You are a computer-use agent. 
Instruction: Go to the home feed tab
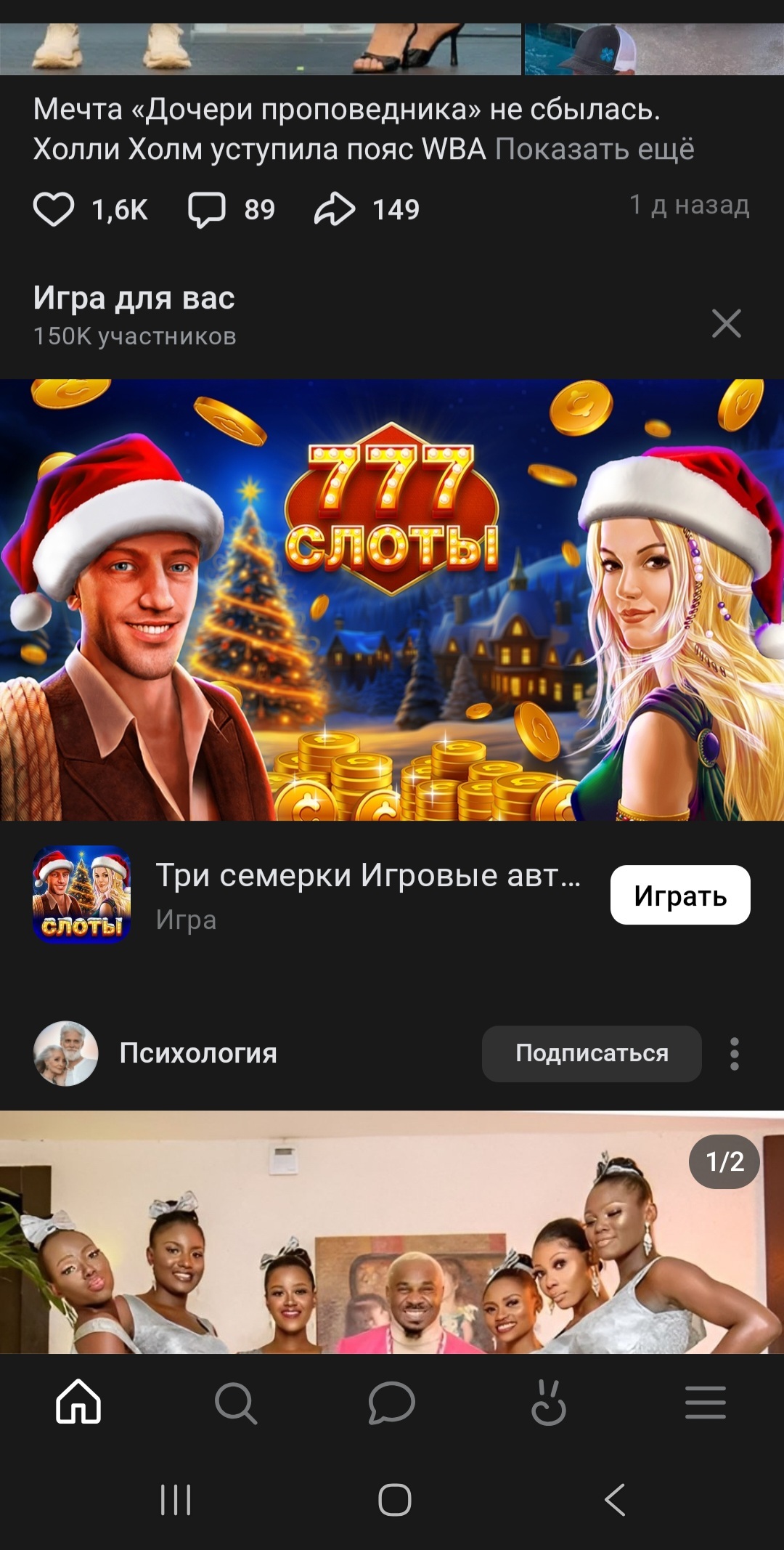(78, 1402)
